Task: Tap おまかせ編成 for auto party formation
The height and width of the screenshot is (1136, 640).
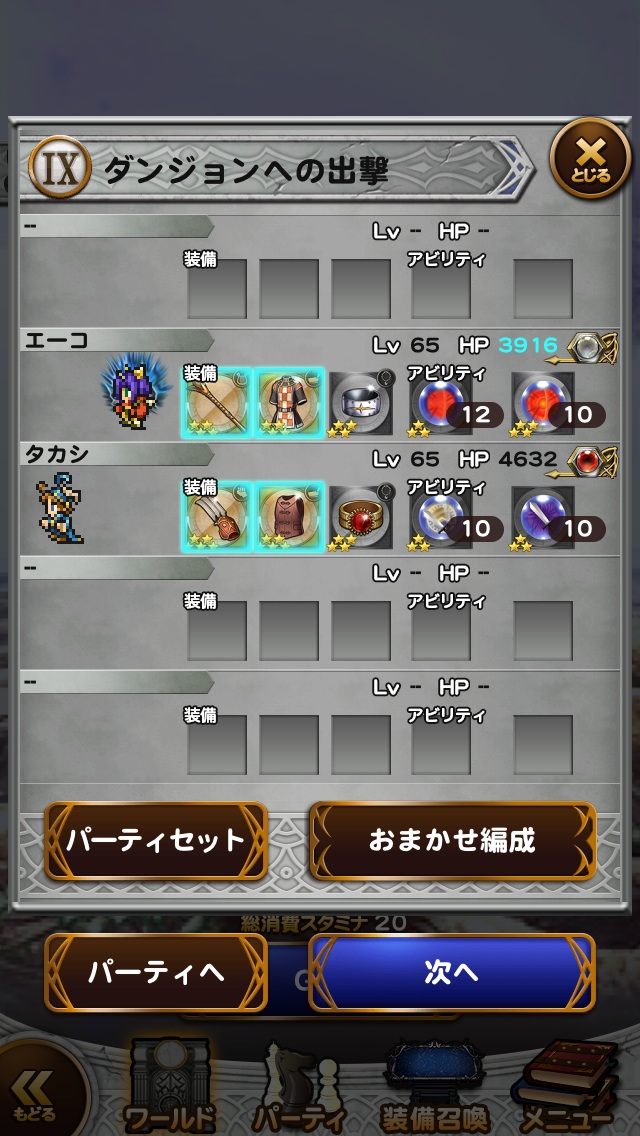Action: 452,840
